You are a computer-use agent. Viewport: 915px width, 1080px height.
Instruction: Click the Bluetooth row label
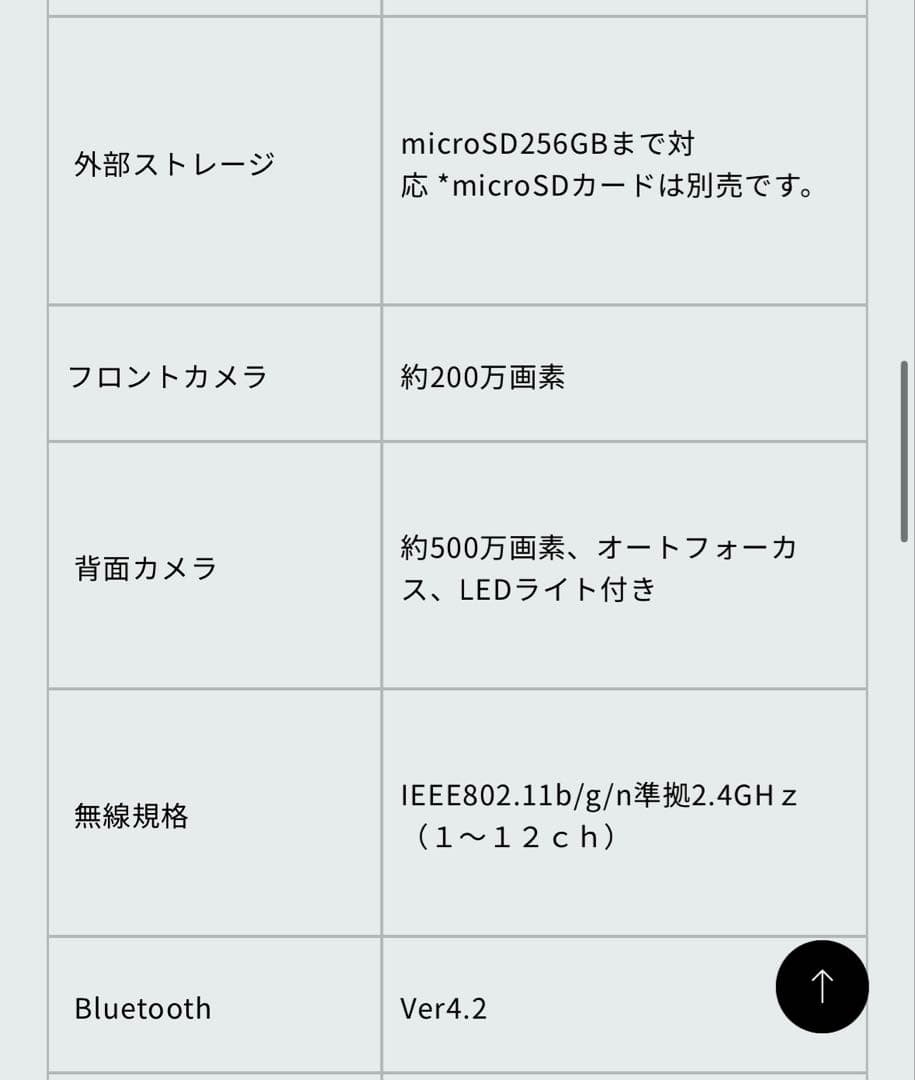click(x=140, y=1008)
